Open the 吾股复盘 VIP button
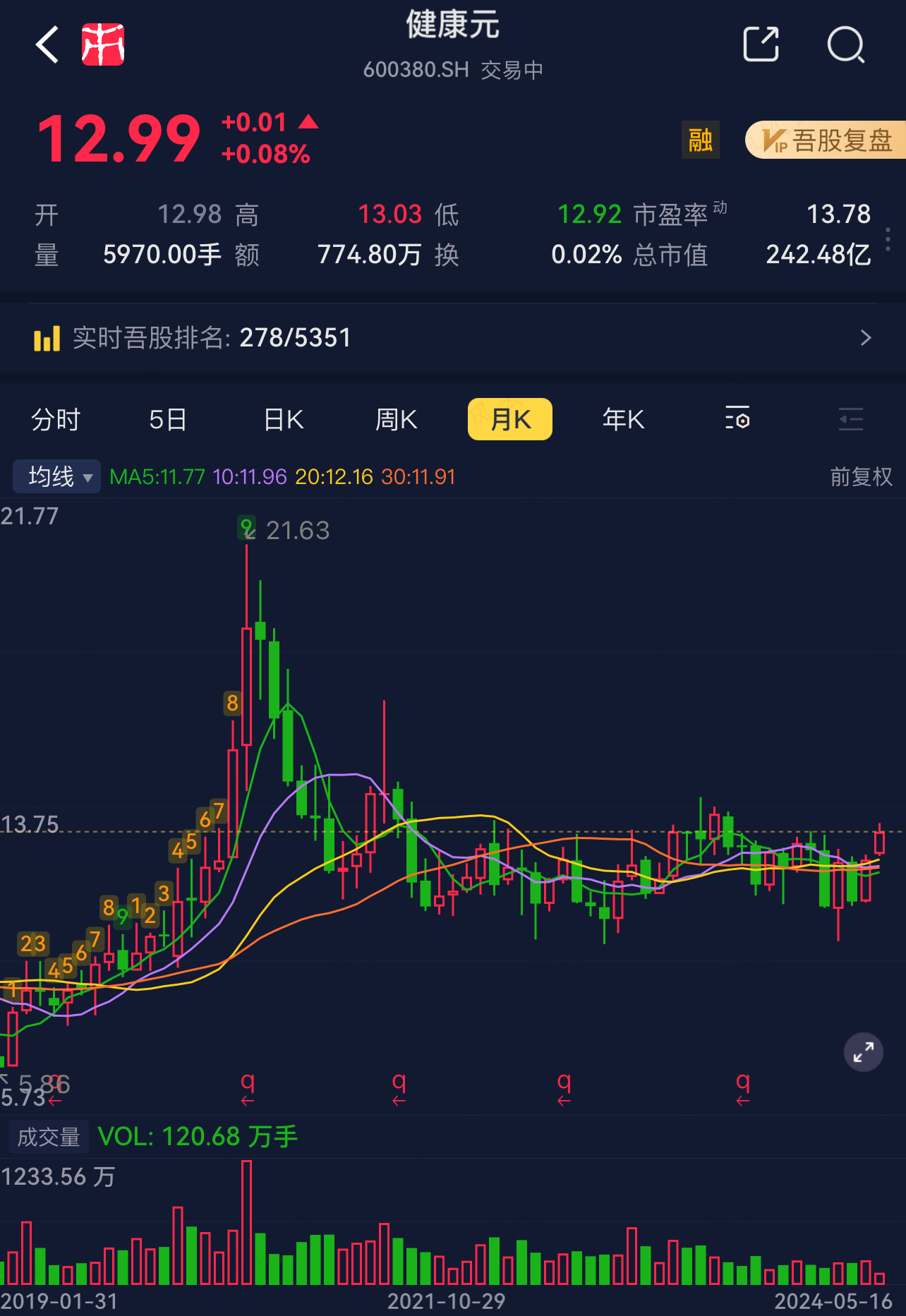 (826, 140)
